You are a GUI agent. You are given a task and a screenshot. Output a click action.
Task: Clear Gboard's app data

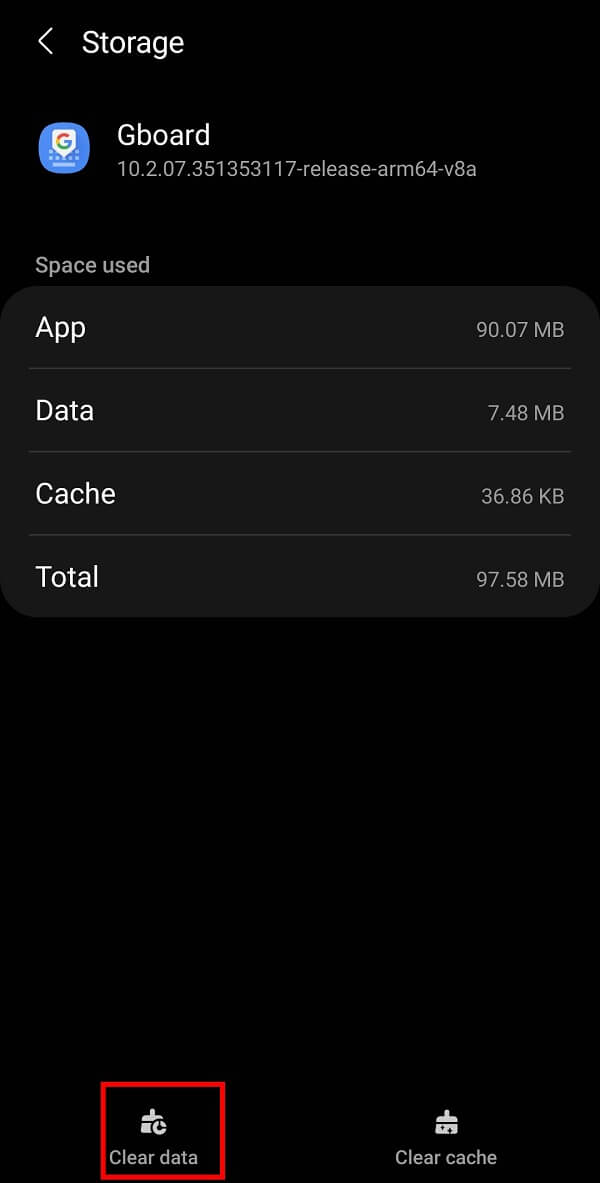pyautogui.click(x=153, y=1137)
